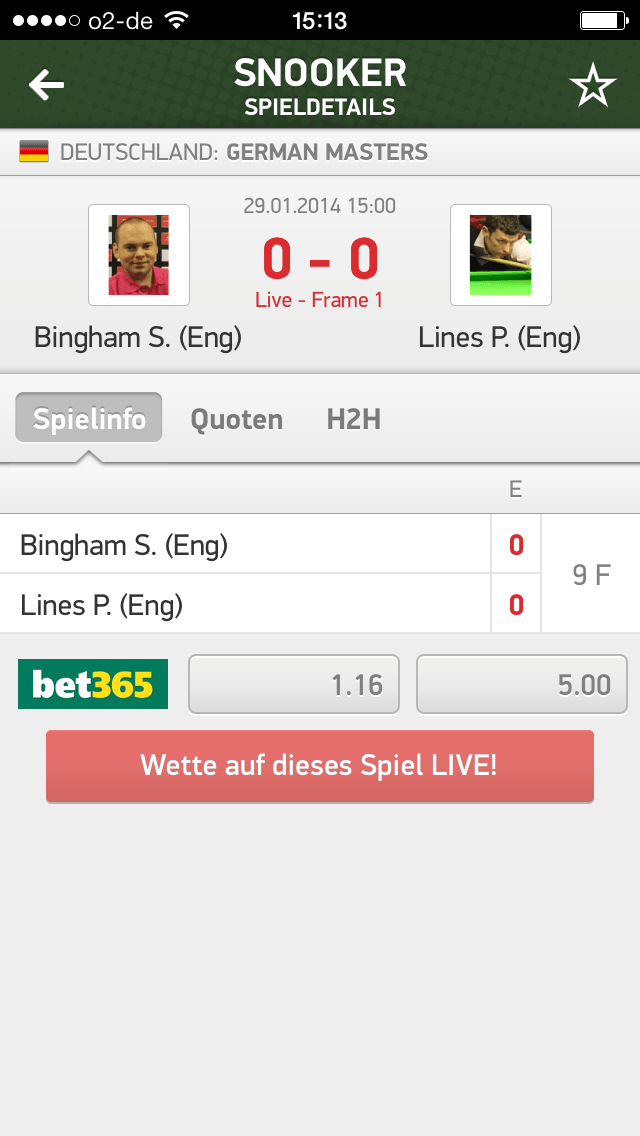Switch to the Quoten tab

tap(236, 419)
